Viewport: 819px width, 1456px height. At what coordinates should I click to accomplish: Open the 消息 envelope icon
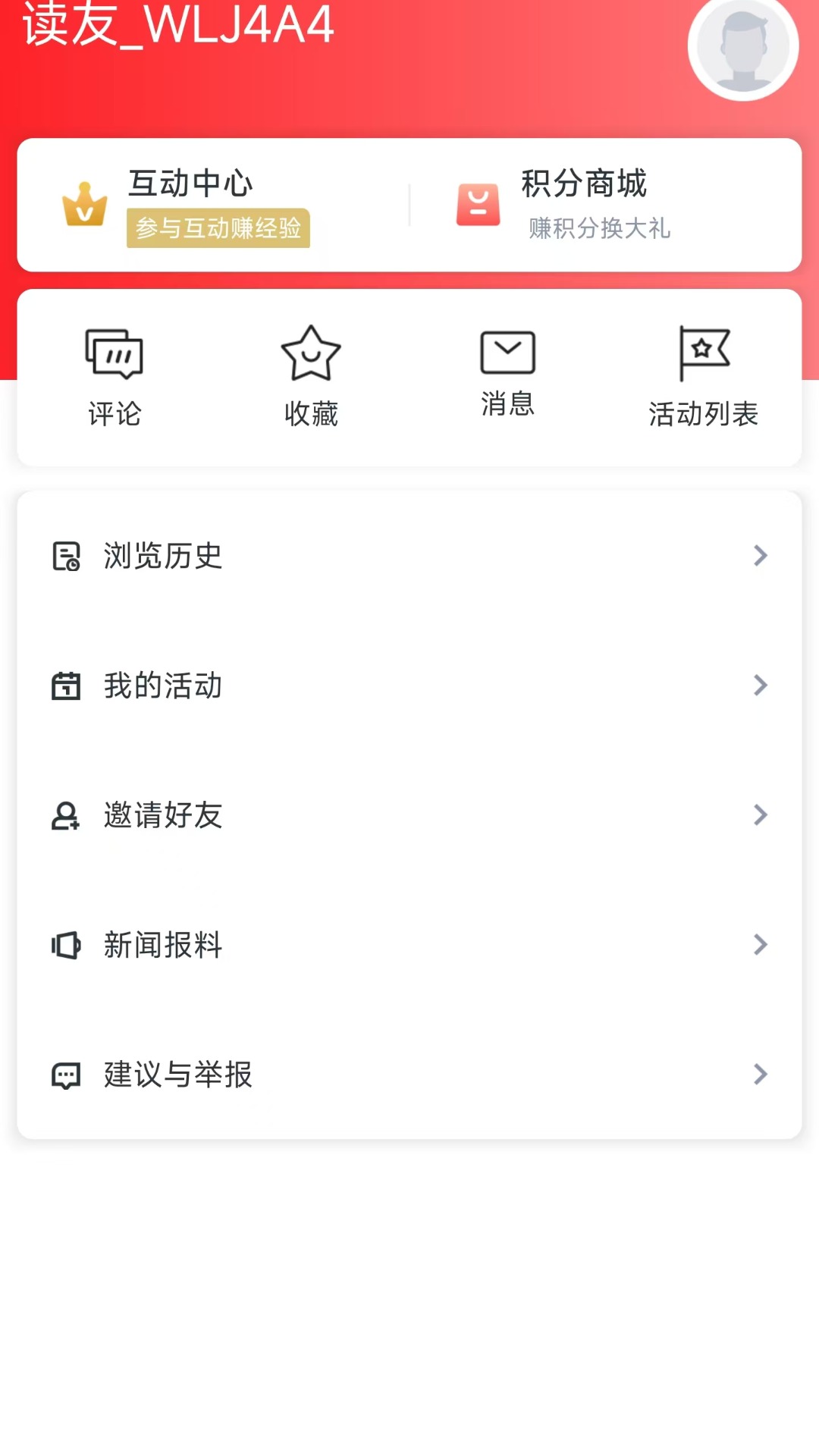(x=508, y=350)
